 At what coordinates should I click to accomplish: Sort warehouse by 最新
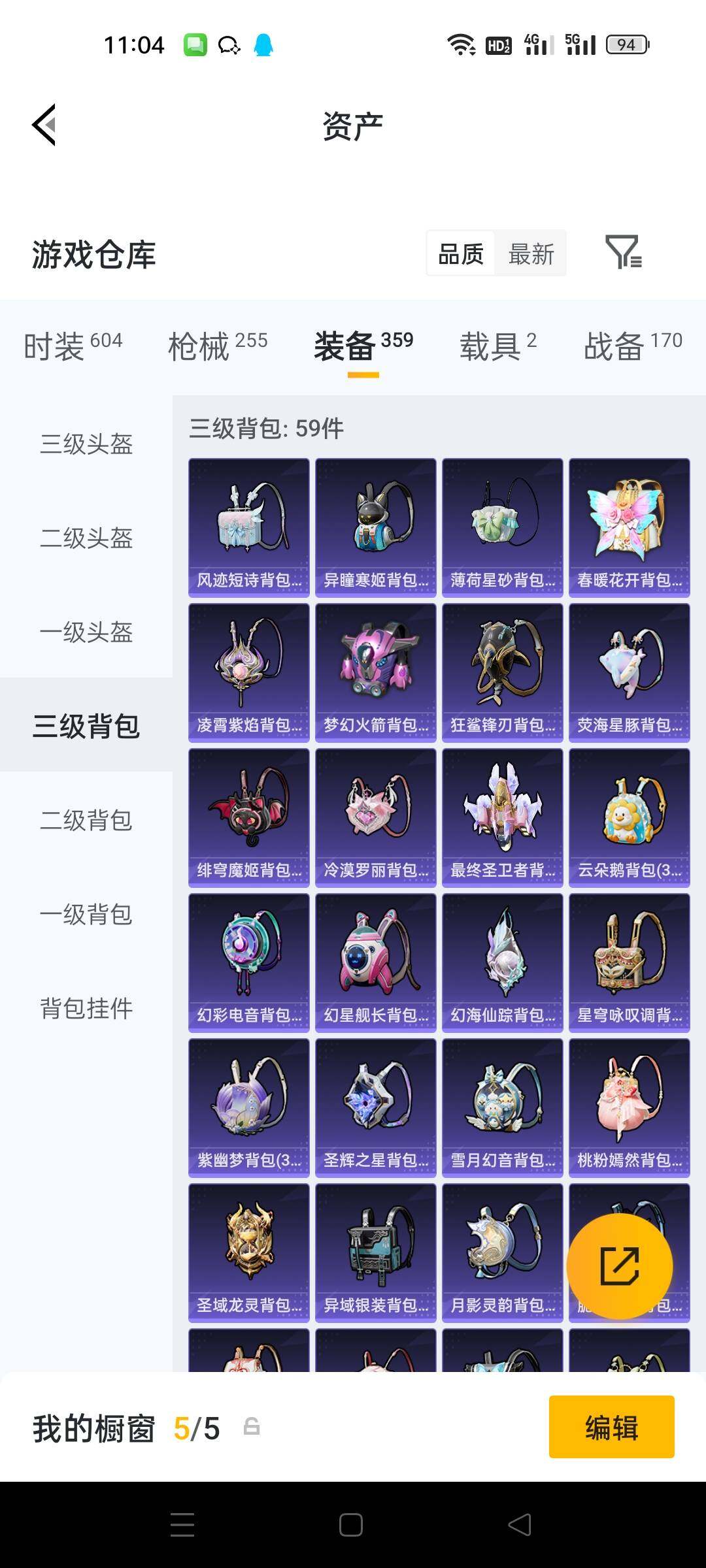click(531, 253)
